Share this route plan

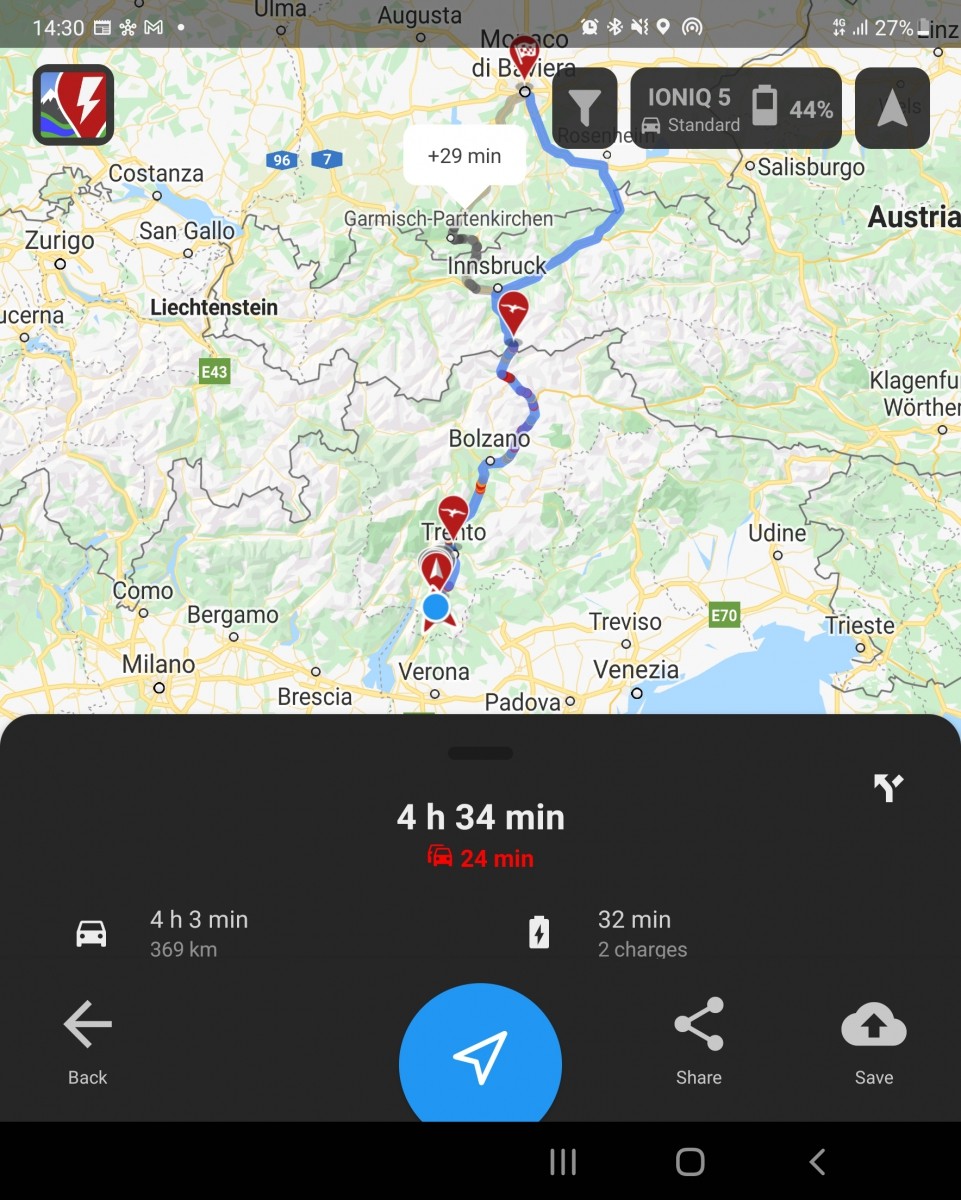click(x=698, y=1043)
